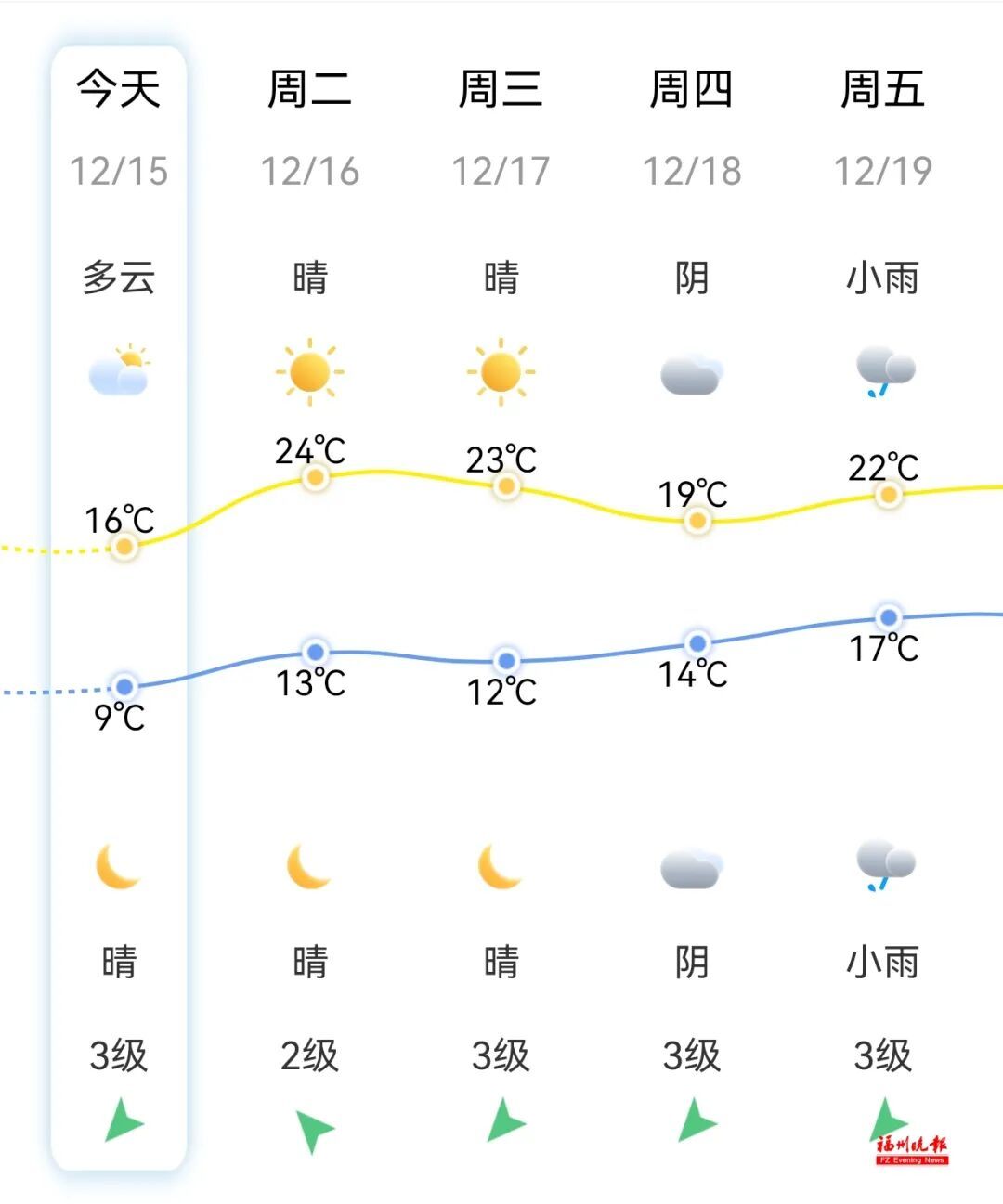Click the 19℃ point on the yellow curve
The image size is (1003, 1204).
coord(697,523)
